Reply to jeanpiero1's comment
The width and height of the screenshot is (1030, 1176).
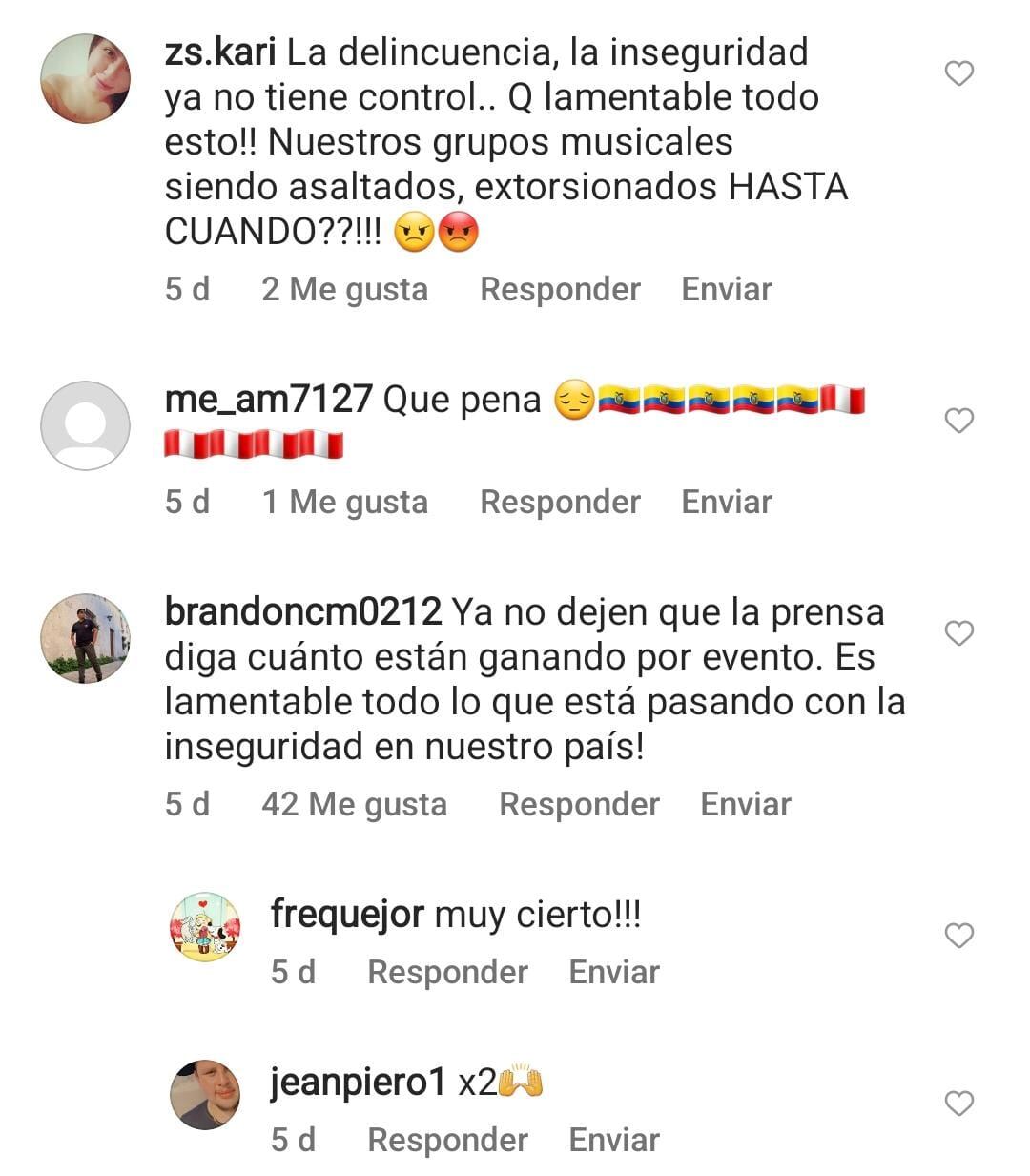click(447, 1140)
